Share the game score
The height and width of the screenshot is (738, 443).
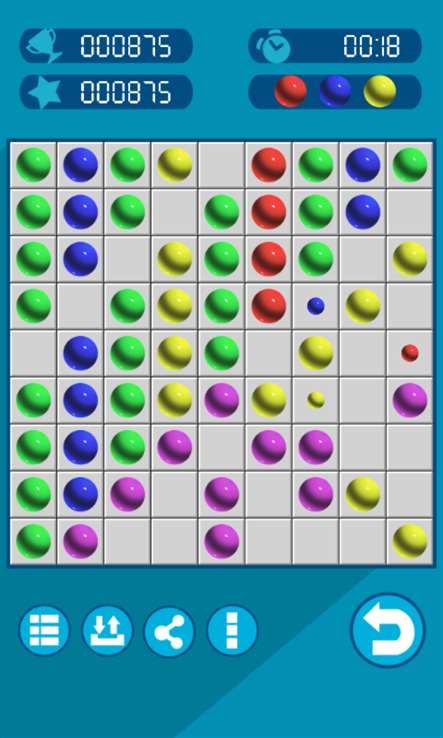[x=169, y=631]
